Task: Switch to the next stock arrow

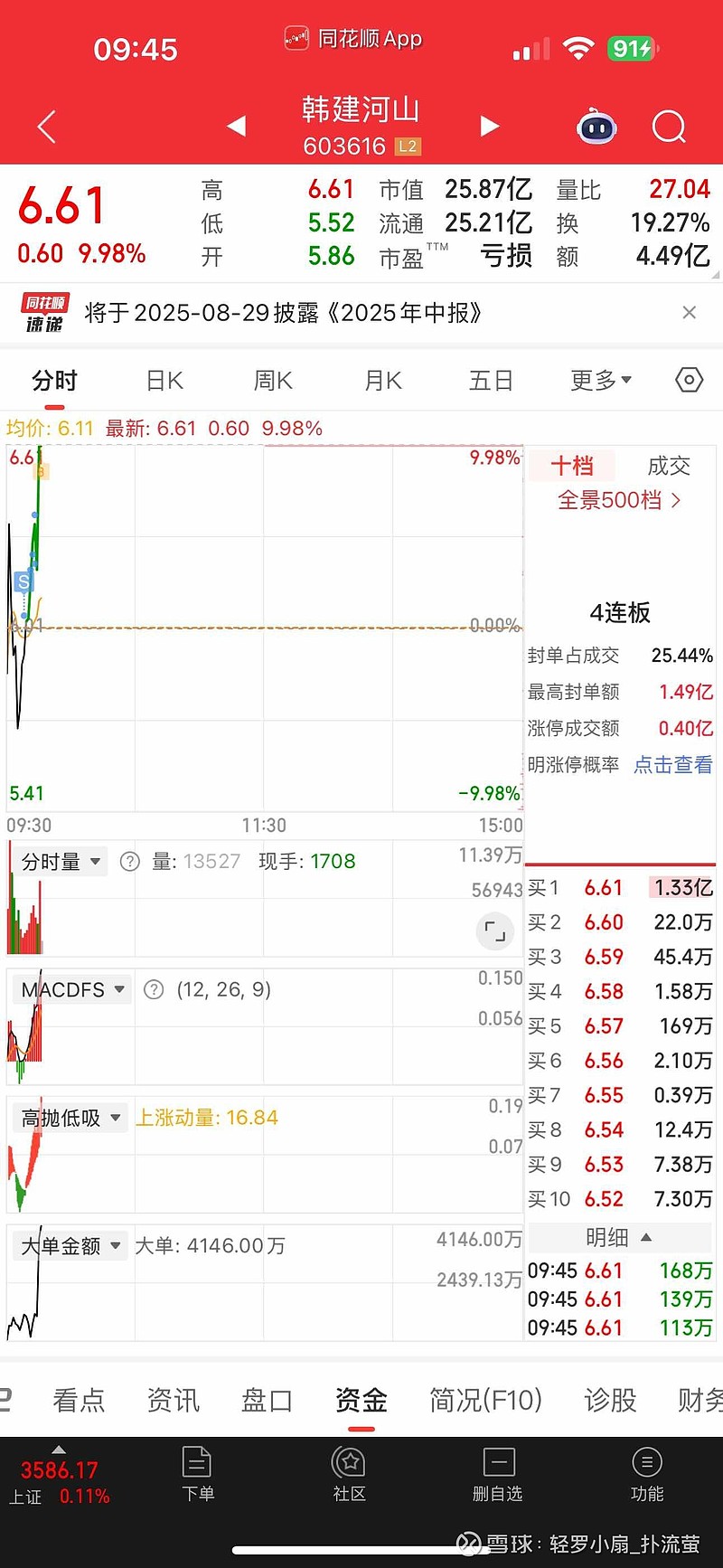Action: [x=489, y=126]
